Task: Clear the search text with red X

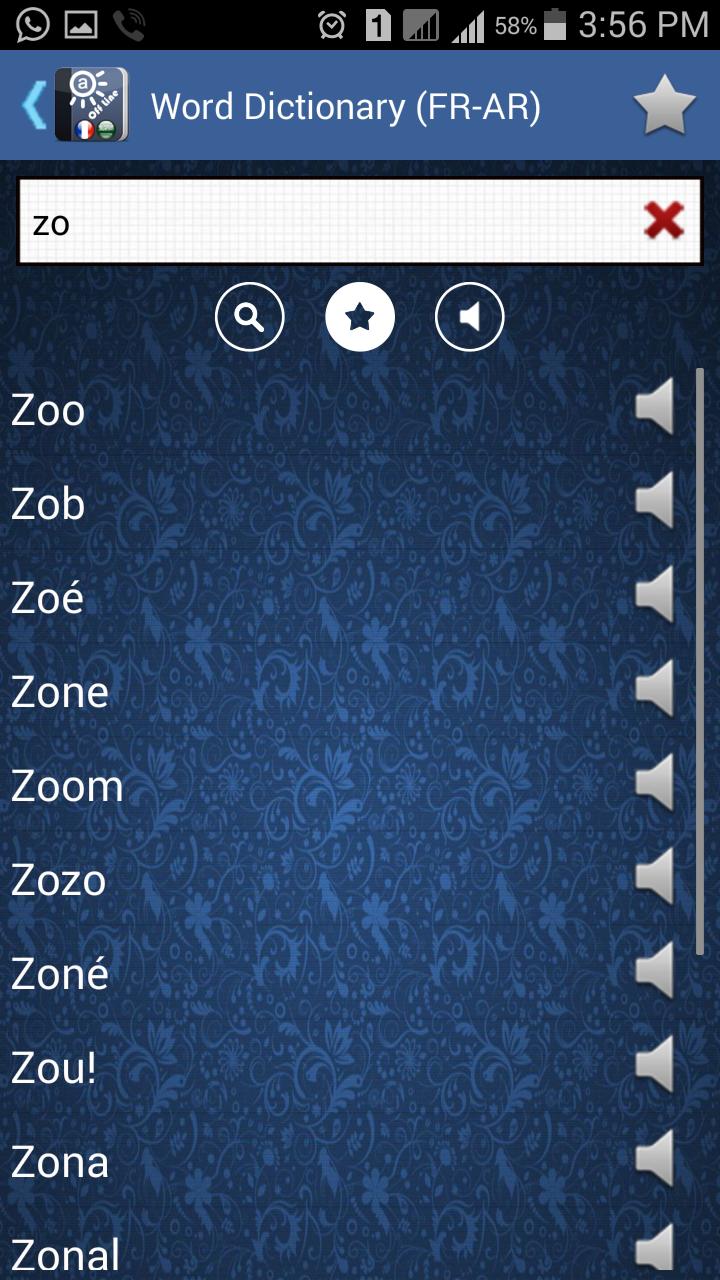Action: [664, 221]
